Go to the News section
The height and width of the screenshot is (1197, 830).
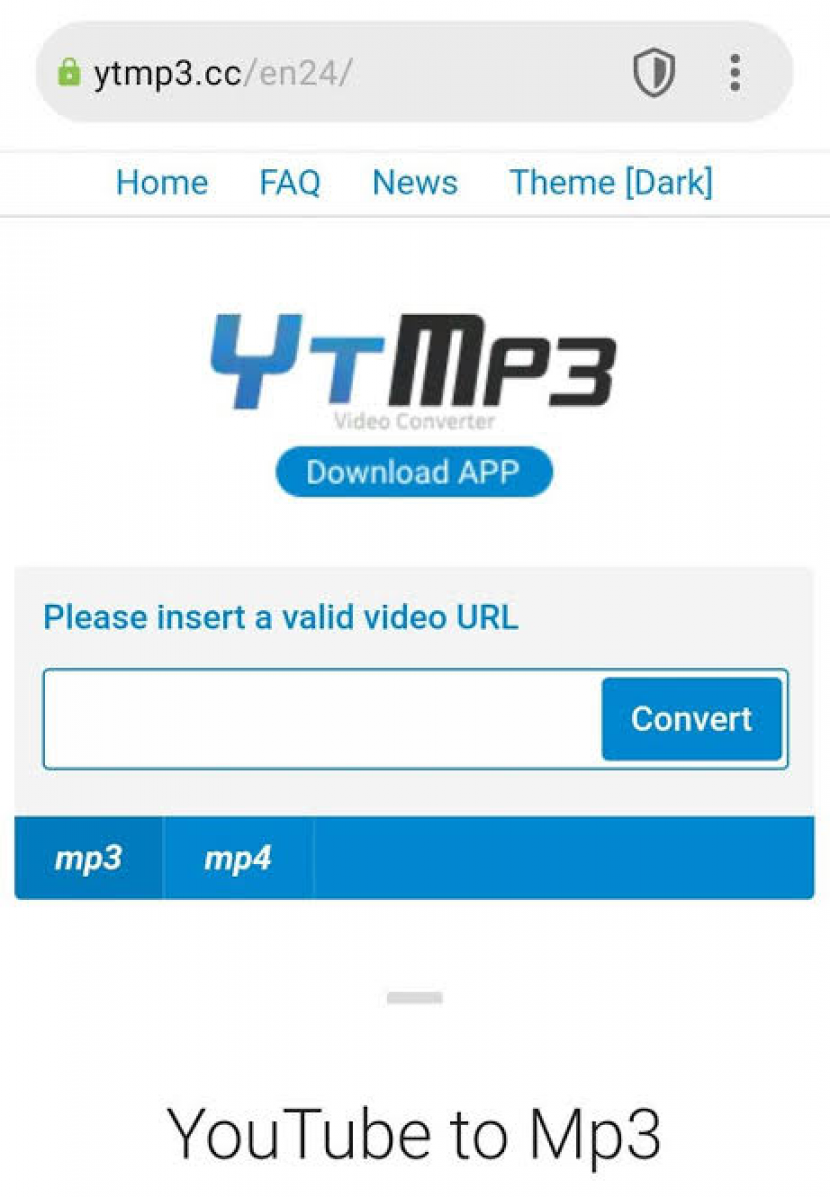[414, 182]
